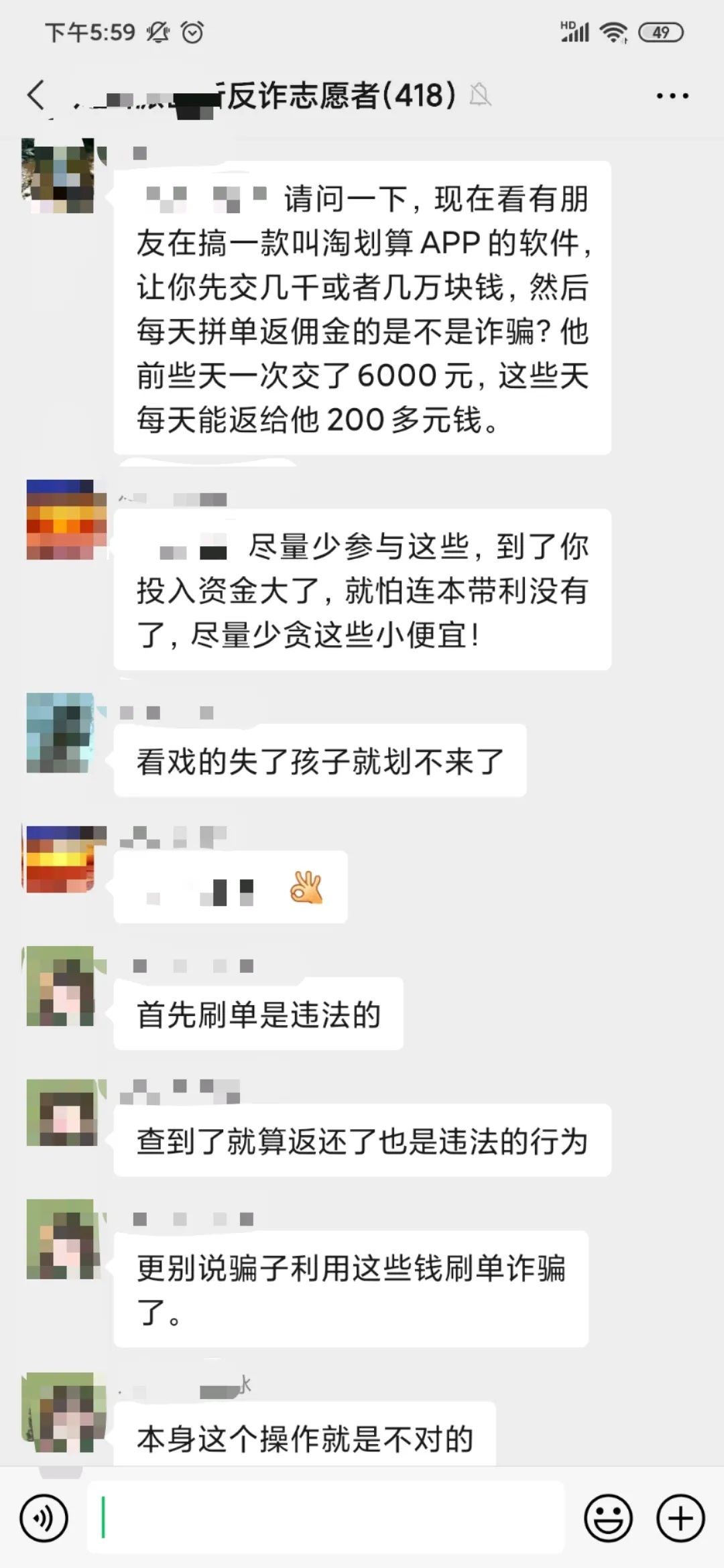Switch to voice message input
This screenshot has height=1568, width=724.
44,1518
